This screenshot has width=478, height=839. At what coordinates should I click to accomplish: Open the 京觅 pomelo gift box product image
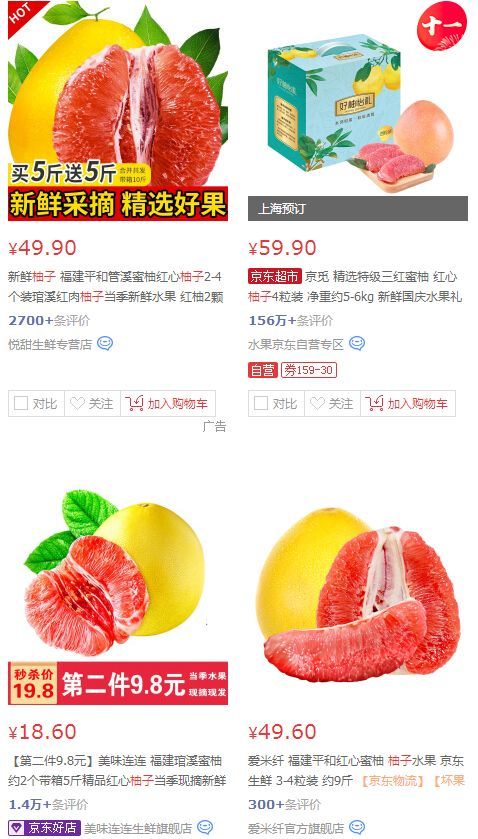358,111
